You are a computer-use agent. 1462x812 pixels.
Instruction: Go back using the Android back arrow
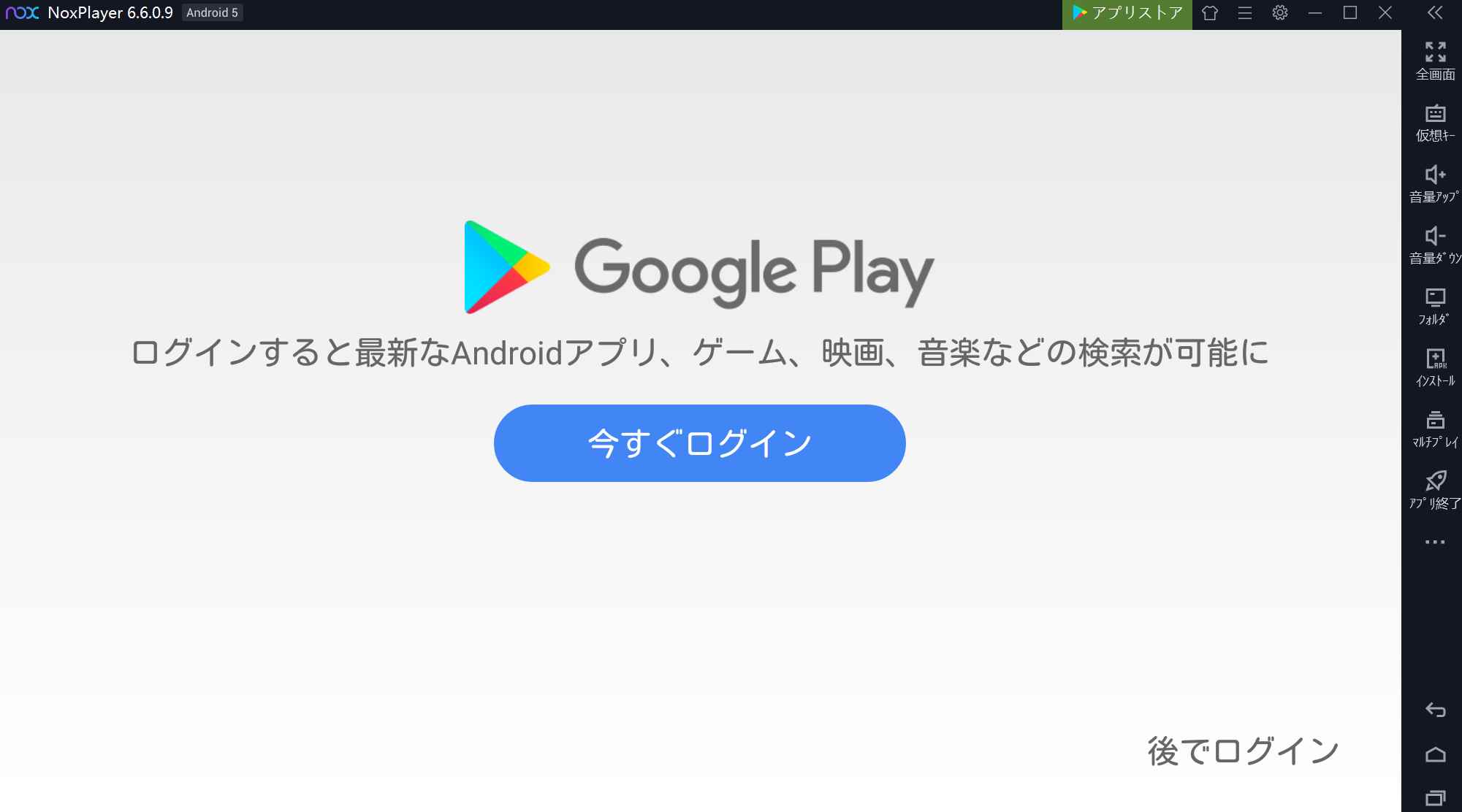pos(1435,710)
